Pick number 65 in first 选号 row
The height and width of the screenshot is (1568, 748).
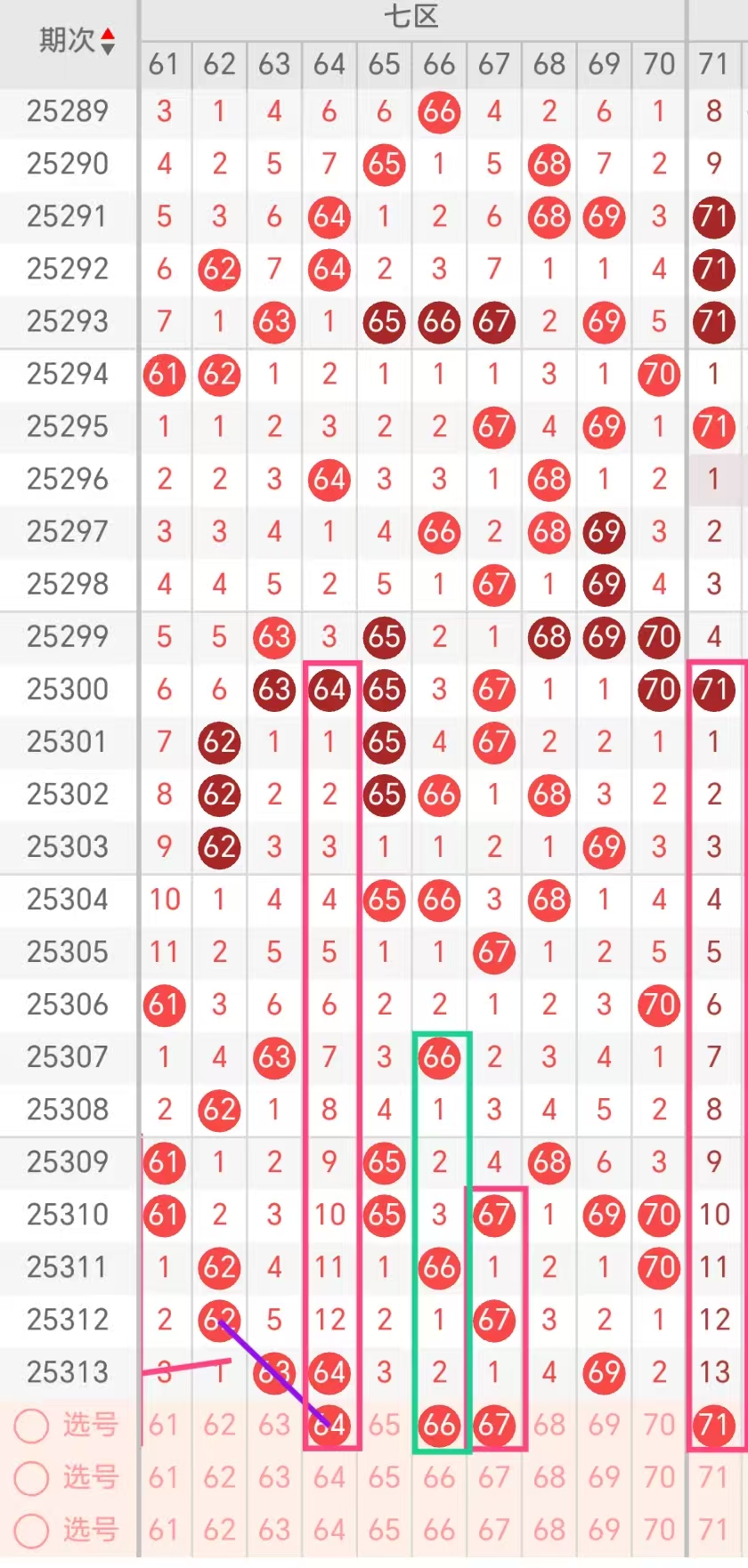[384, 1426]
